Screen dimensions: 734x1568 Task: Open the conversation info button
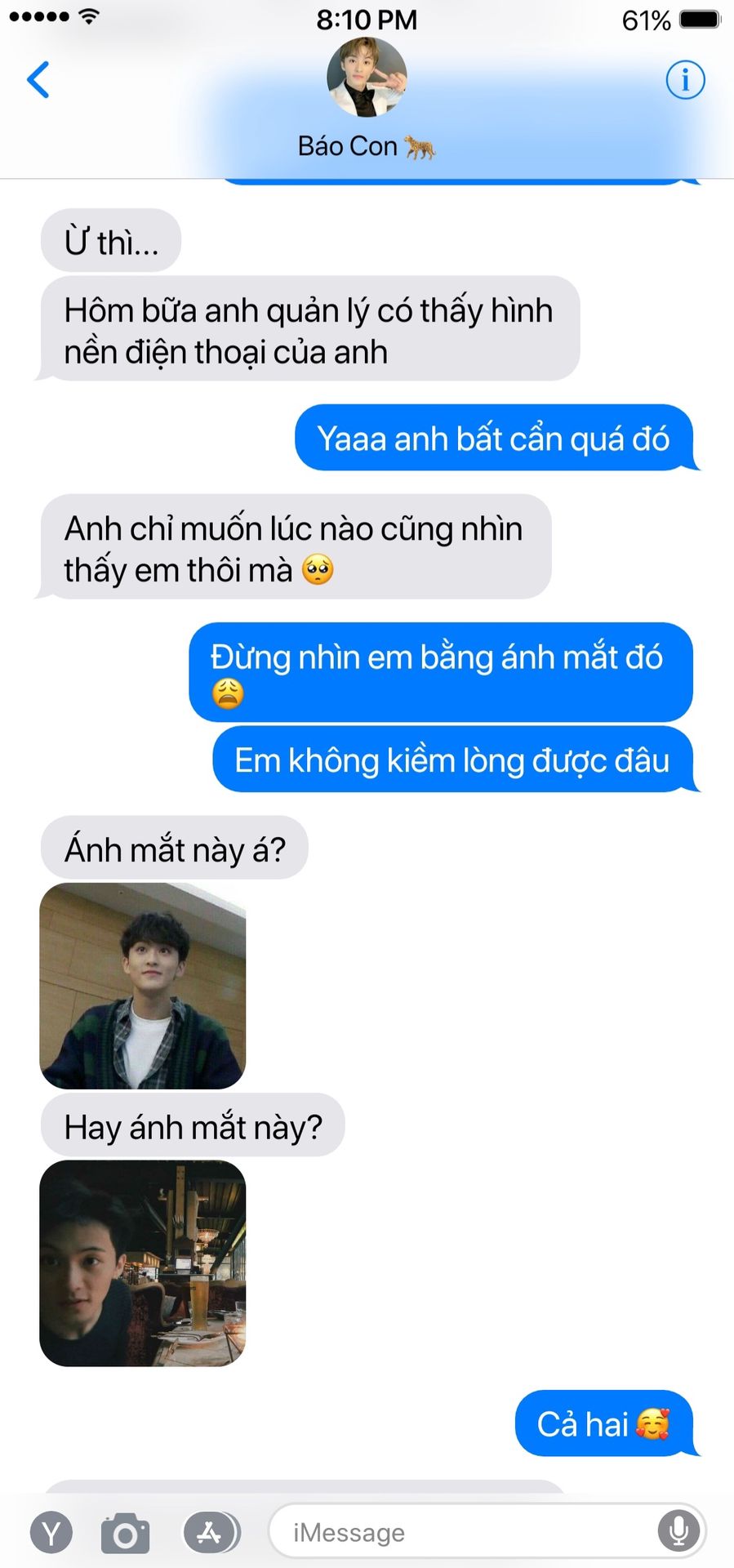[685, 80]
